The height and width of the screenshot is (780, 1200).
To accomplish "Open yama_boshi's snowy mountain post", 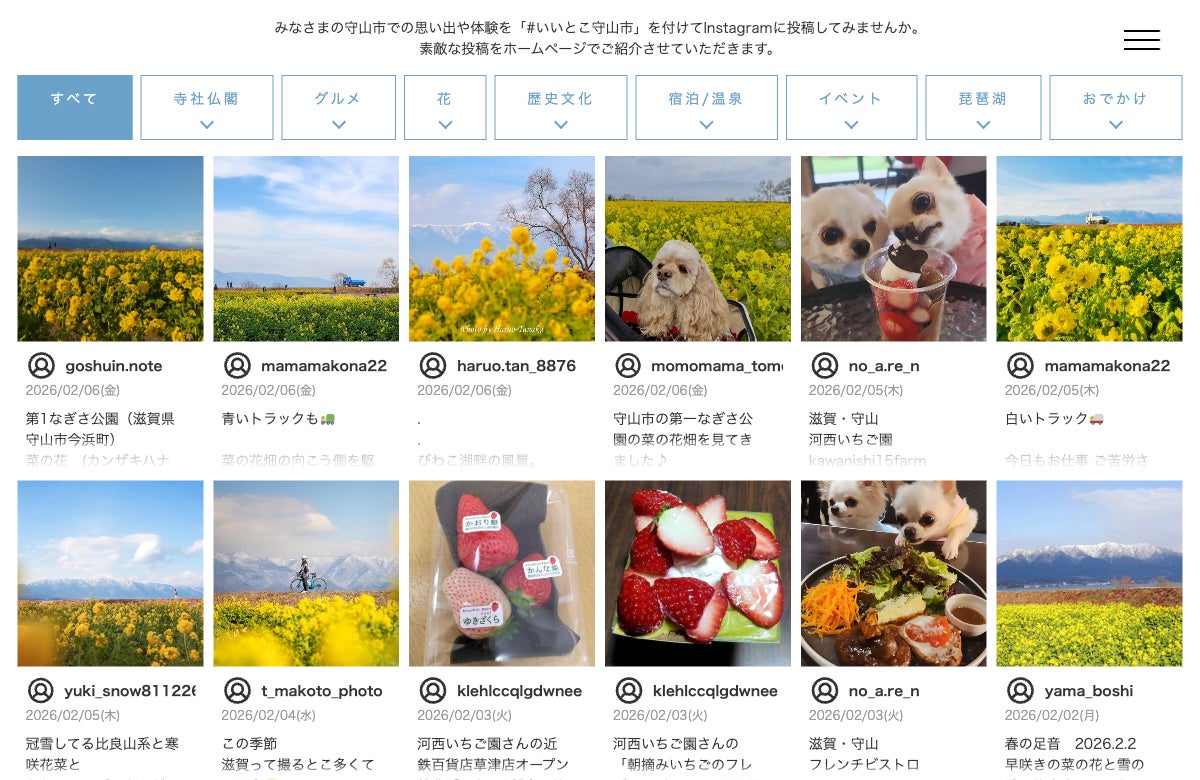I will 1089,573.
